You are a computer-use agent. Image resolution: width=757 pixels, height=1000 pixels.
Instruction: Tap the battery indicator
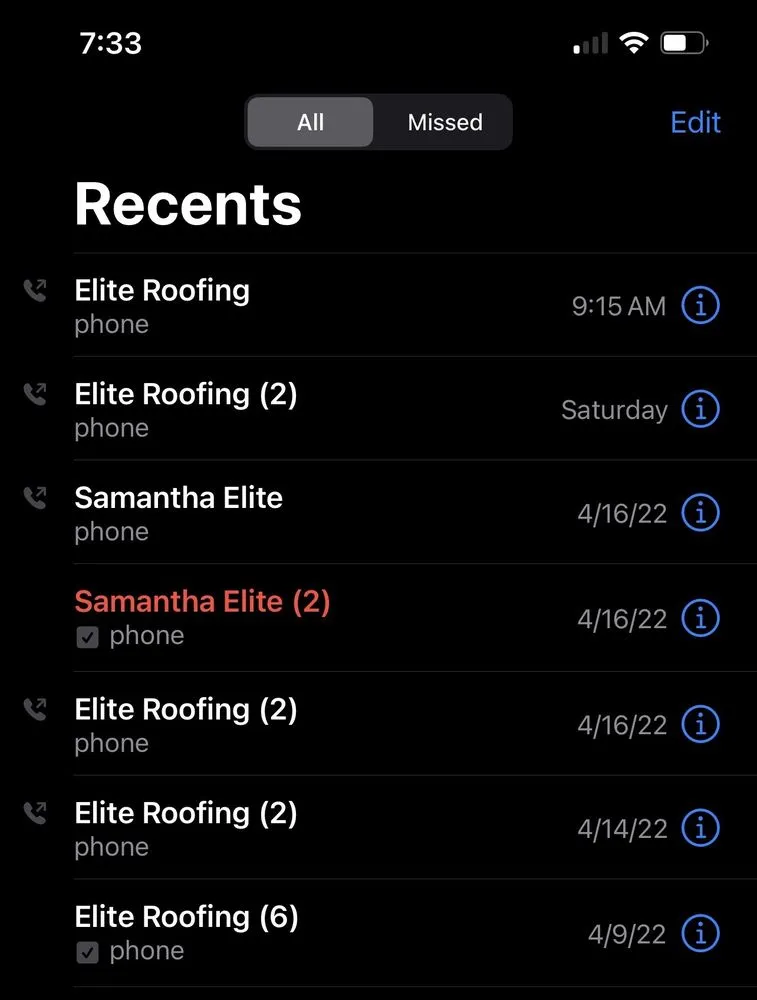(684, 43)
